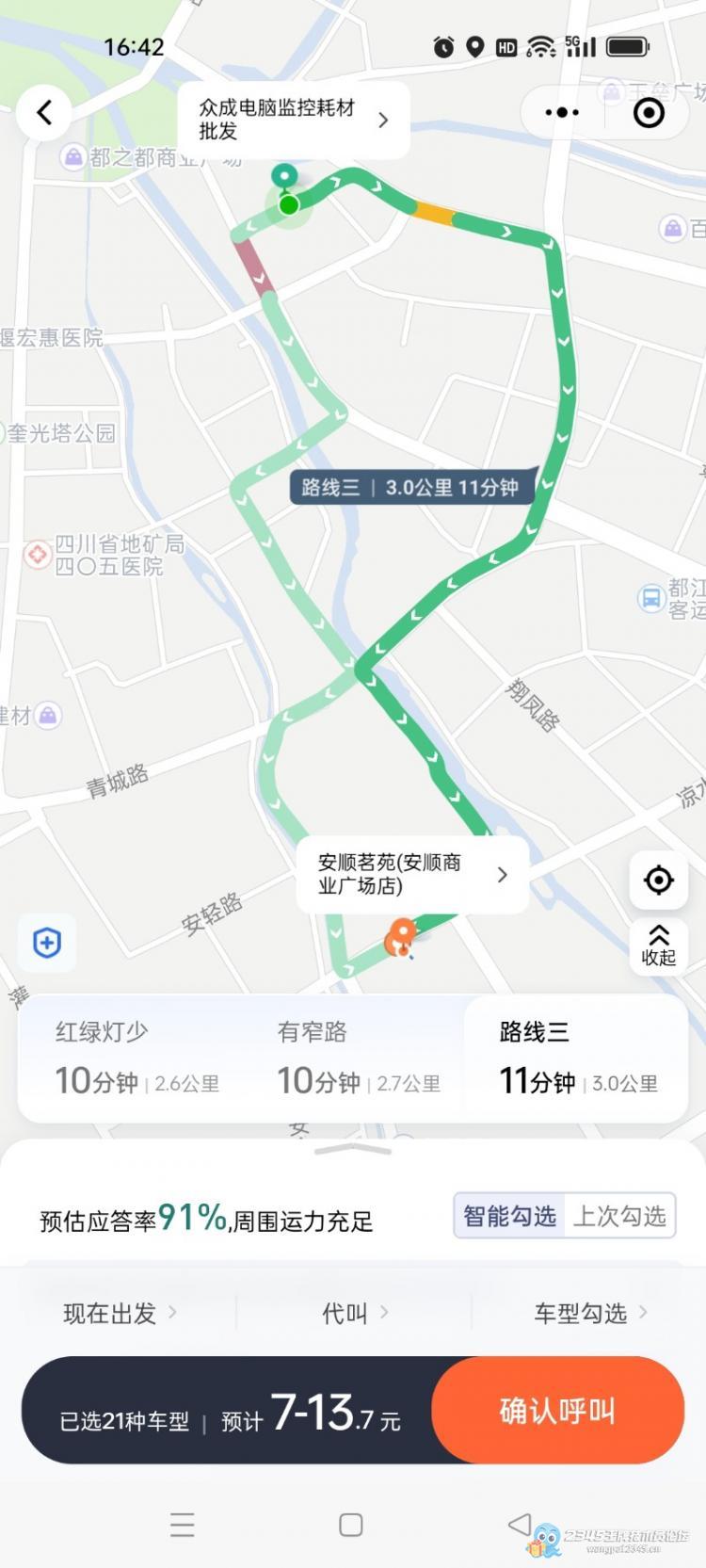
Task: Open pickup point 众成电脑监控耗材批发
Action: click(x=294, y=120)
